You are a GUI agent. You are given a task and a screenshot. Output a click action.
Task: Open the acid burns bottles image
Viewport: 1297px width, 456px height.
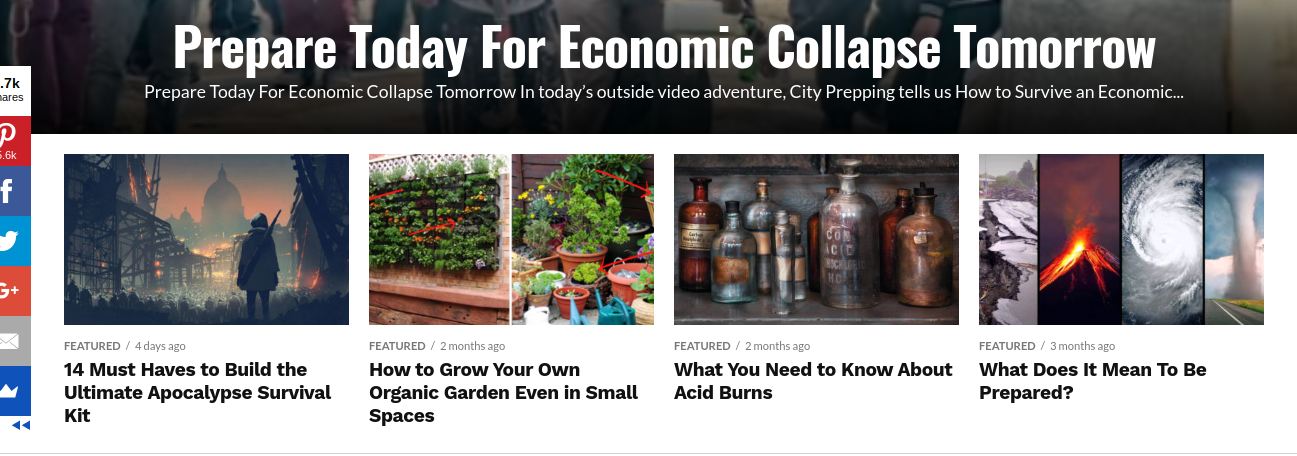pyautogui.click(x=816, y=239)
